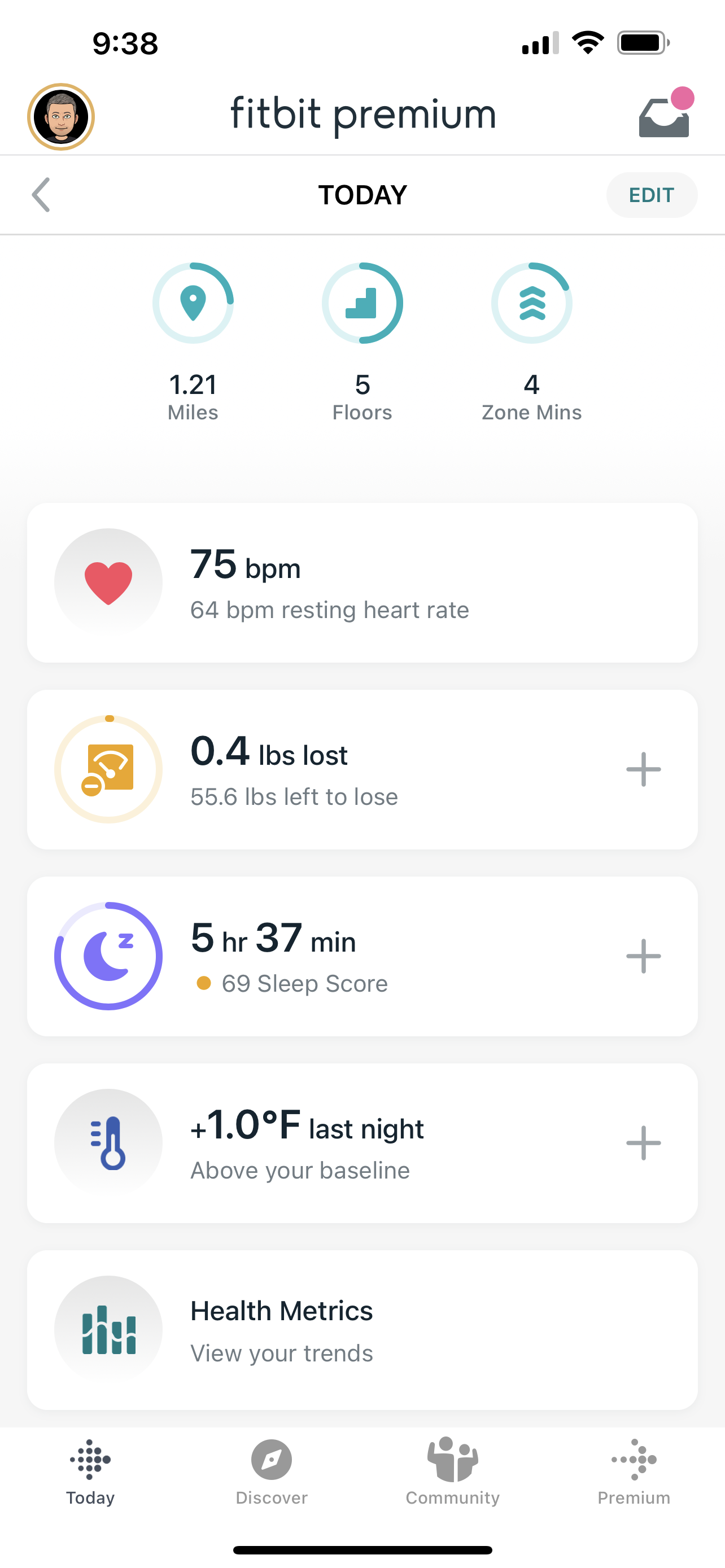The height and width of the screenshot is (1568, 725).
Task: Open the Health Metrics chart icon
Action: click(x=108, y=1329)
